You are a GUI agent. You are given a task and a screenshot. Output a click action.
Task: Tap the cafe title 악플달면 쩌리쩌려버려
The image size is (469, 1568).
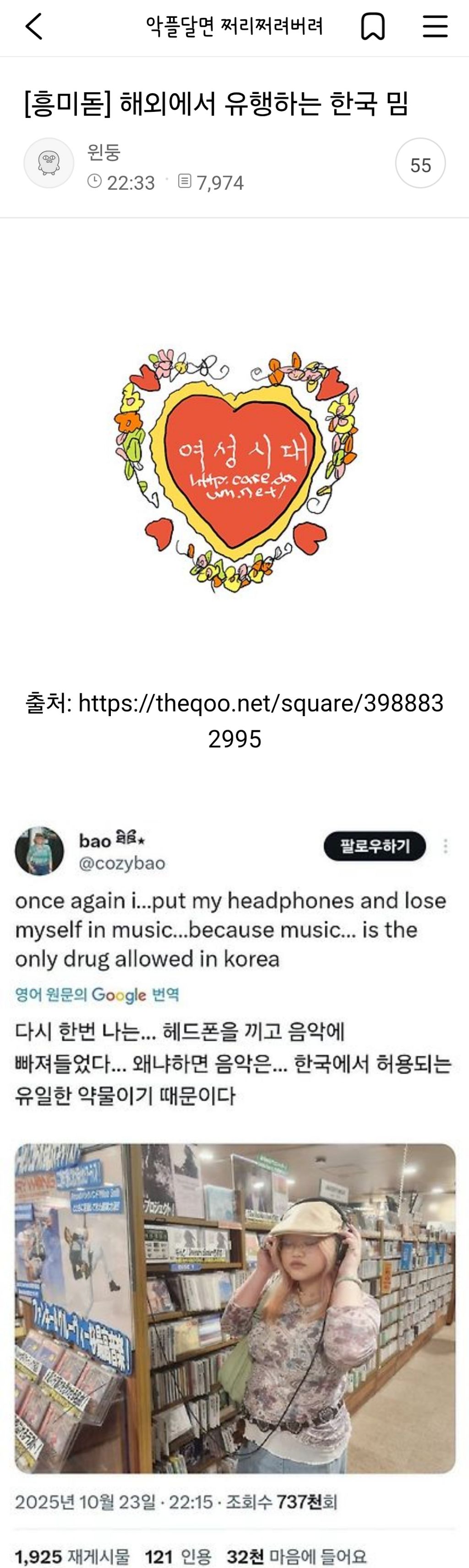tap(234, 27)
